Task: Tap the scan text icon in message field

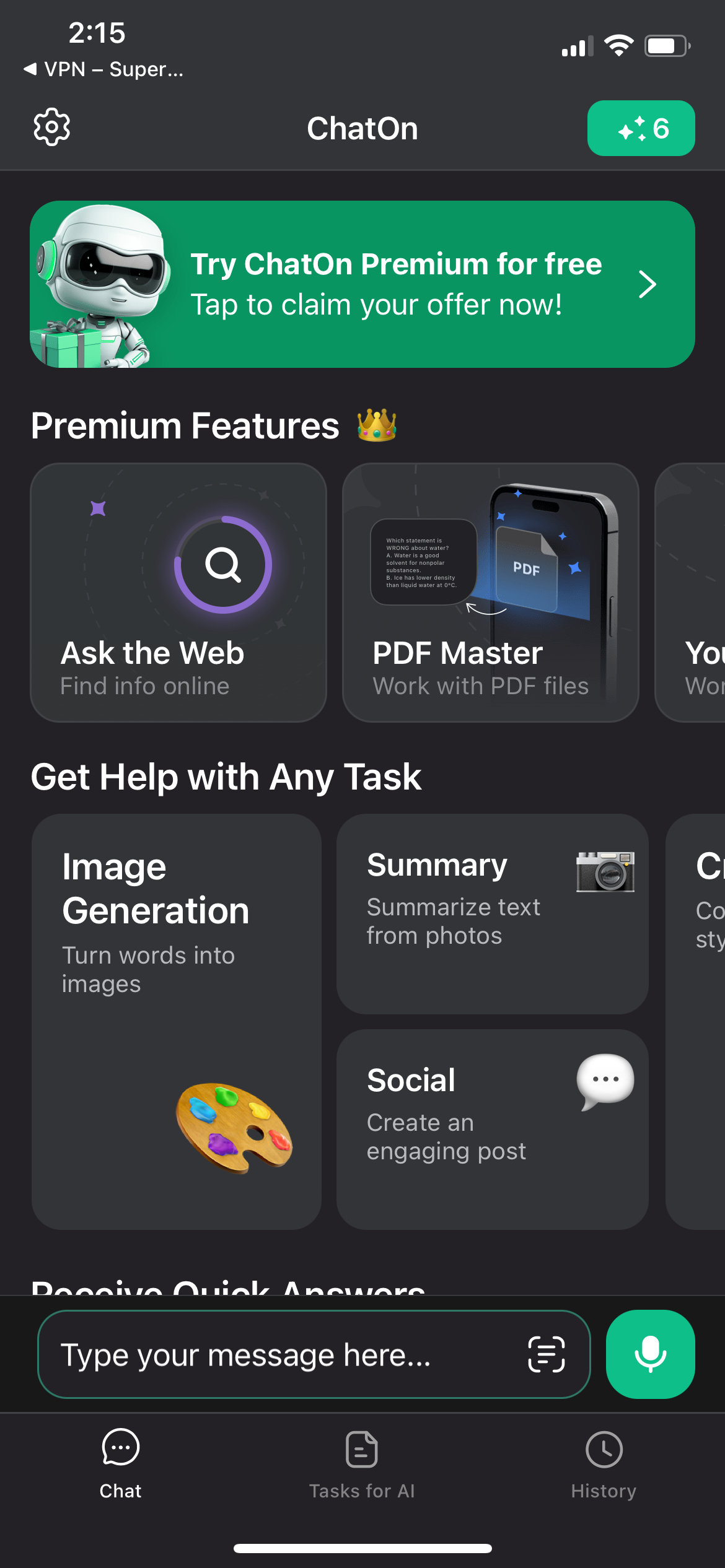Action: pos(546,1355)
